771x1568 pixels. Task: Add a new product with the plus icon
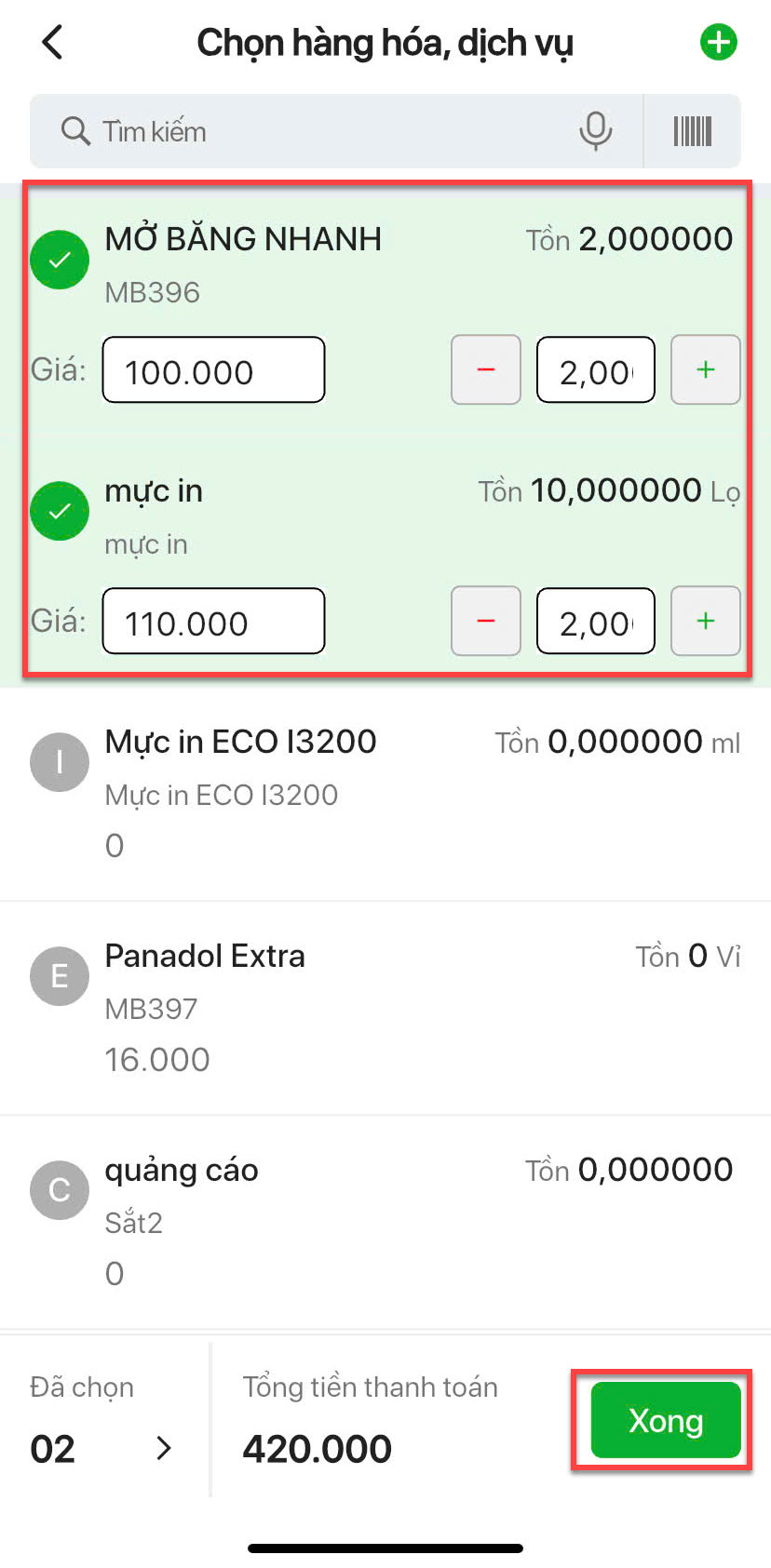point(718,43)
